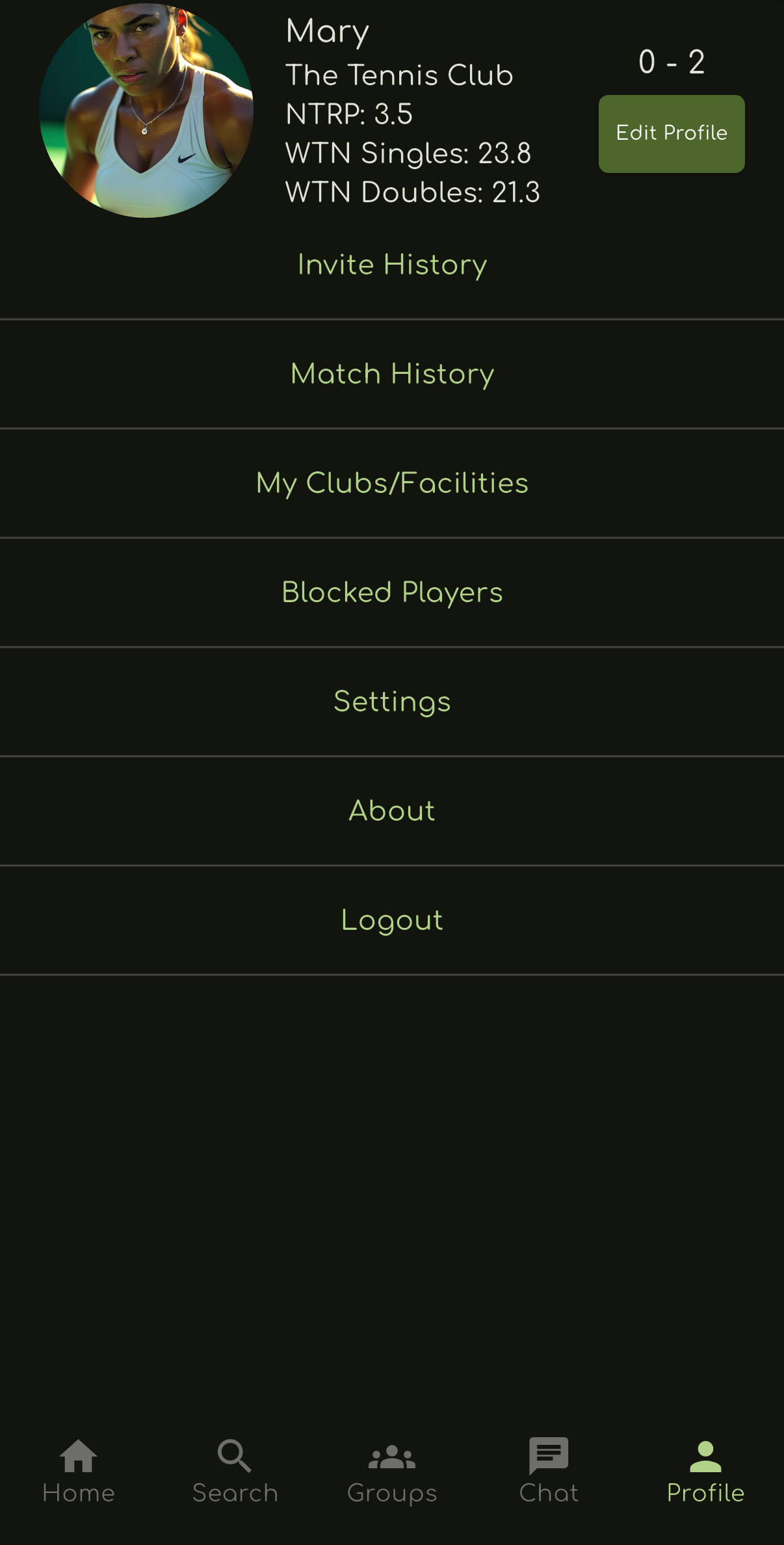This screenshot has width=784, height=1545.
Task: Tap the Edit Profile button
Action: tap(672, 133)
